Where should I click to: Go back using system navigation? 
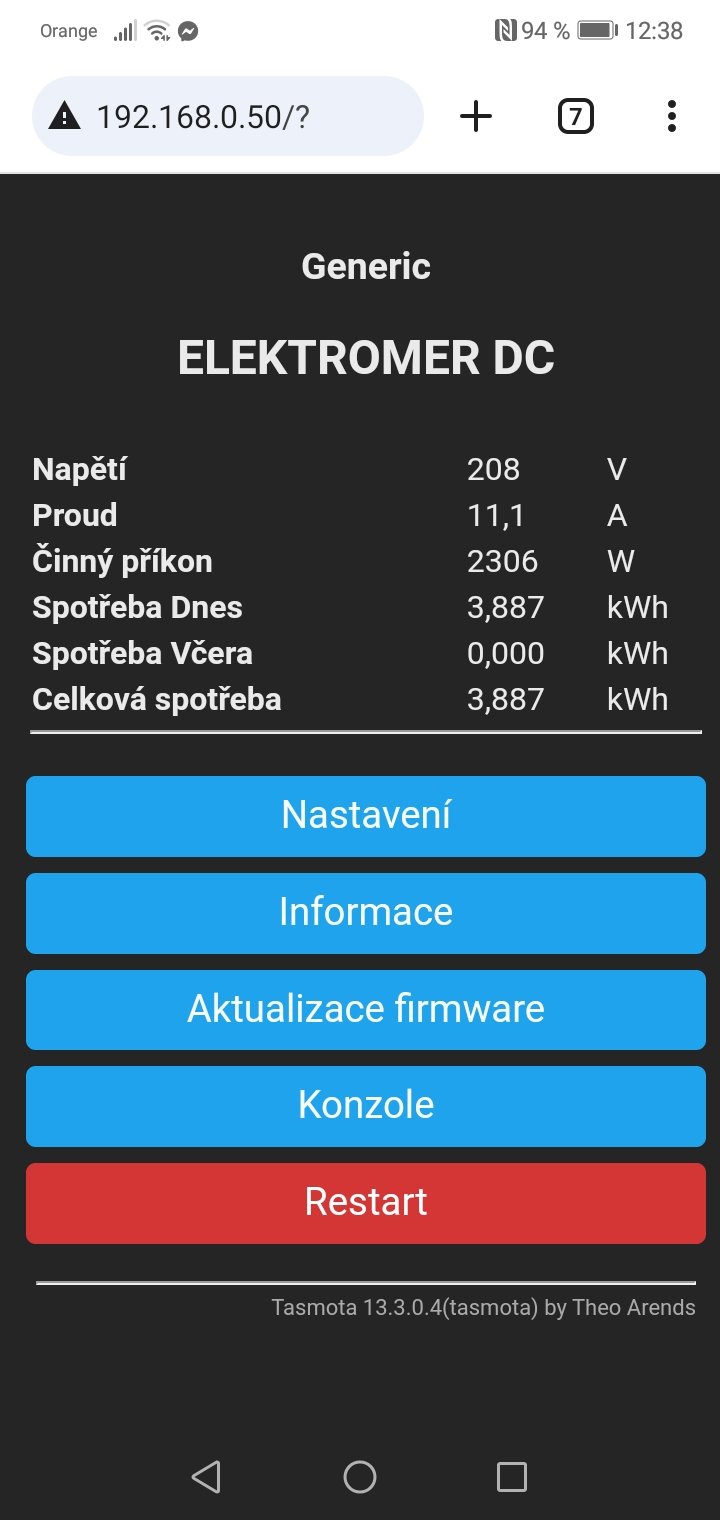pos(205,1477)
